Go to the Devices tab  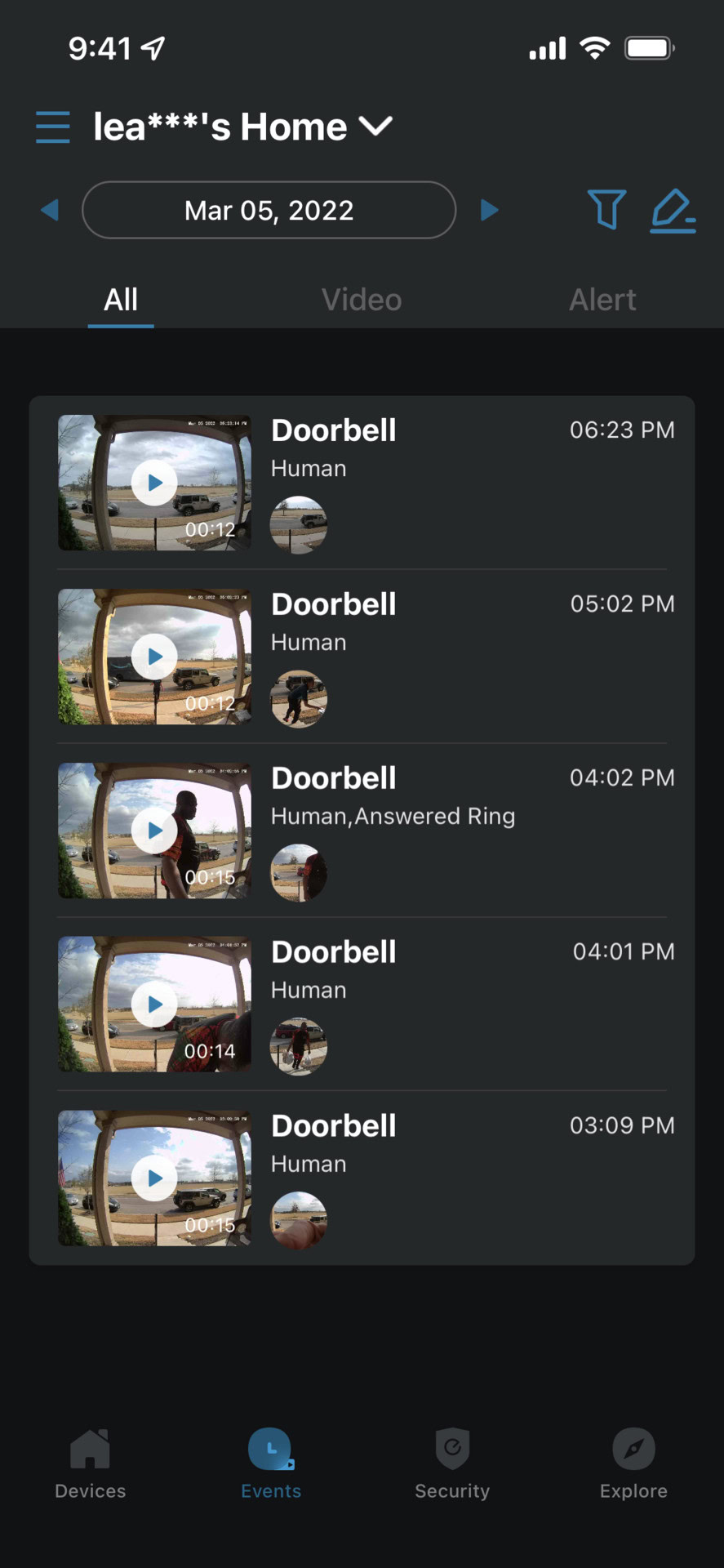90,1463
